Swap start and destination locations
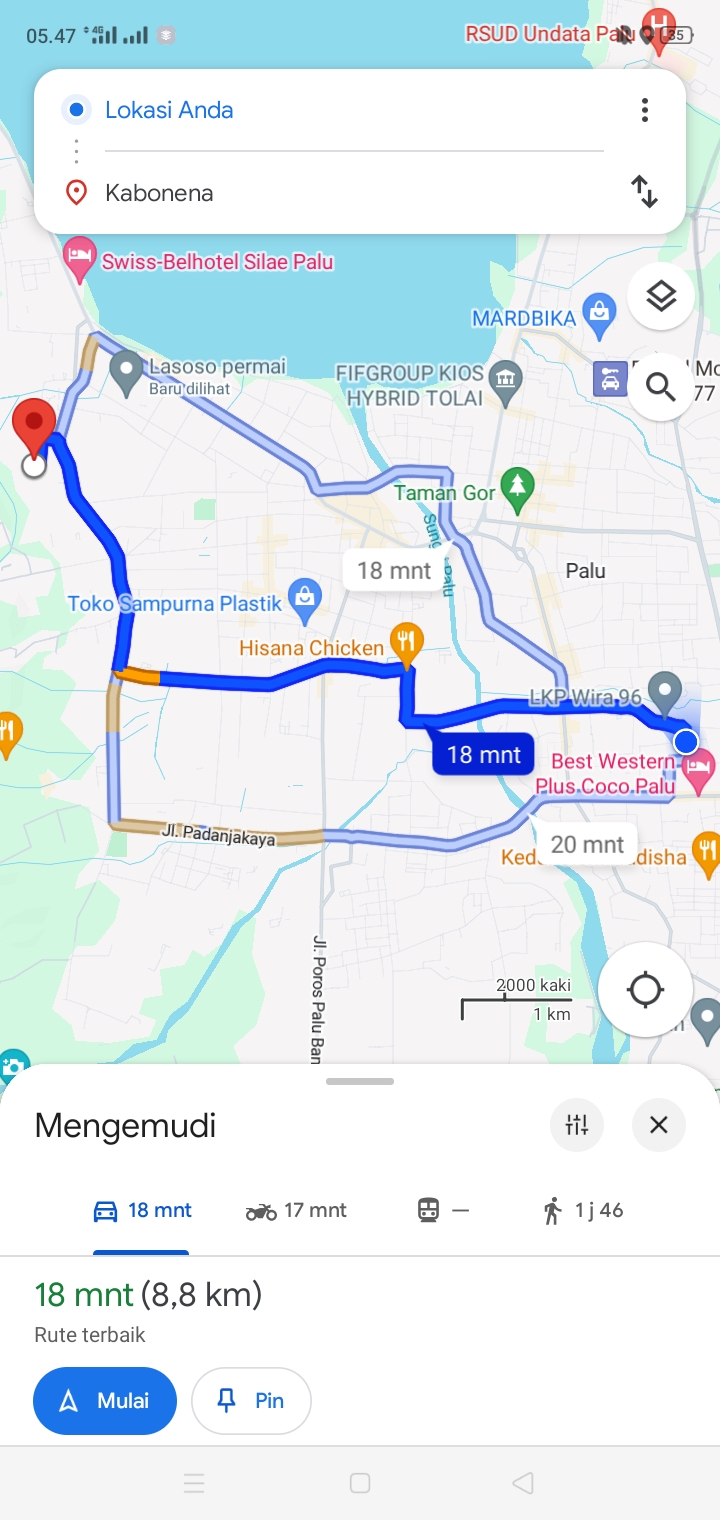 [x=645, y=191]
